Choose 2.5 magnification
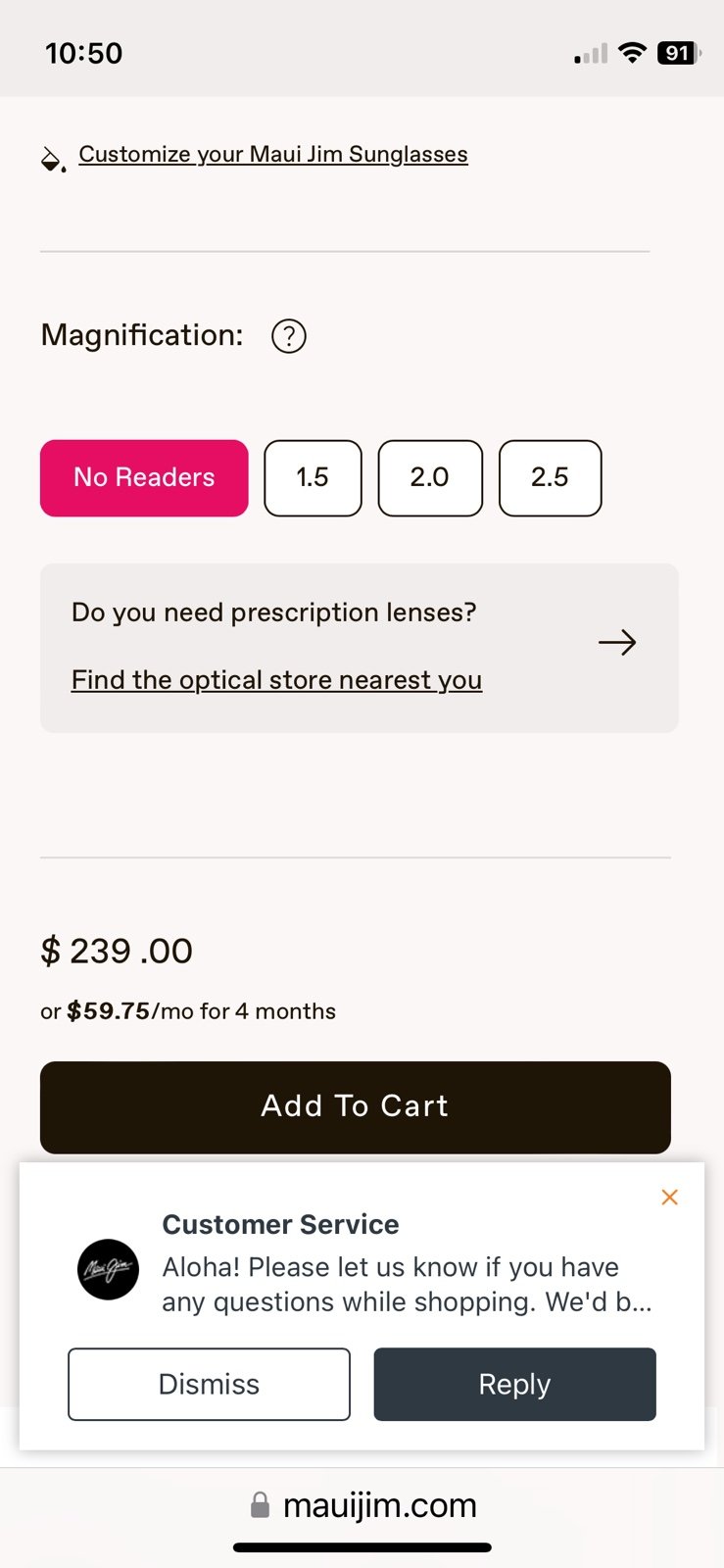The width and height of the screenshot is (724, 1568). [x=550, y=478]
